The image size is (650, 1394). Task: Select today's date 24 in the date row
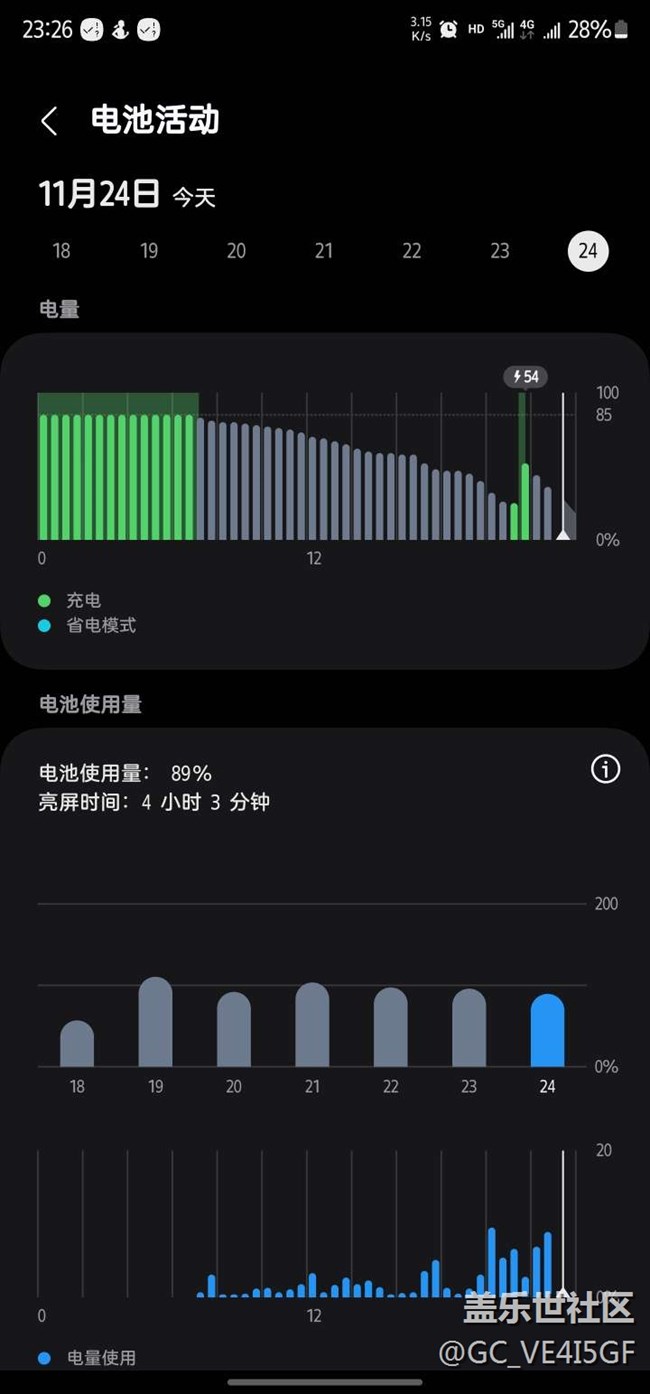[588, 251]
